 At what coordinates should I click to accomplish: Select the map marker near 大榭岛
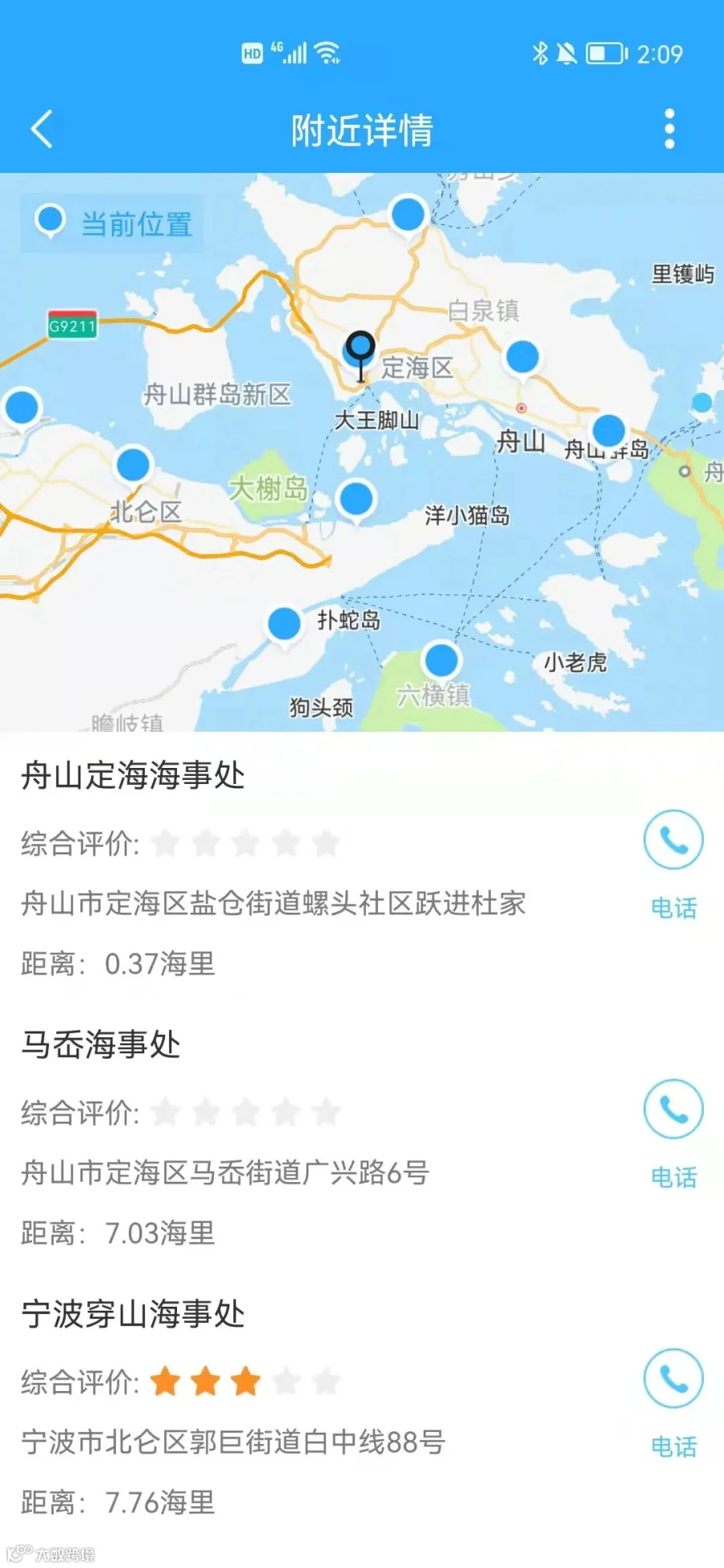[x=356, y=499]
